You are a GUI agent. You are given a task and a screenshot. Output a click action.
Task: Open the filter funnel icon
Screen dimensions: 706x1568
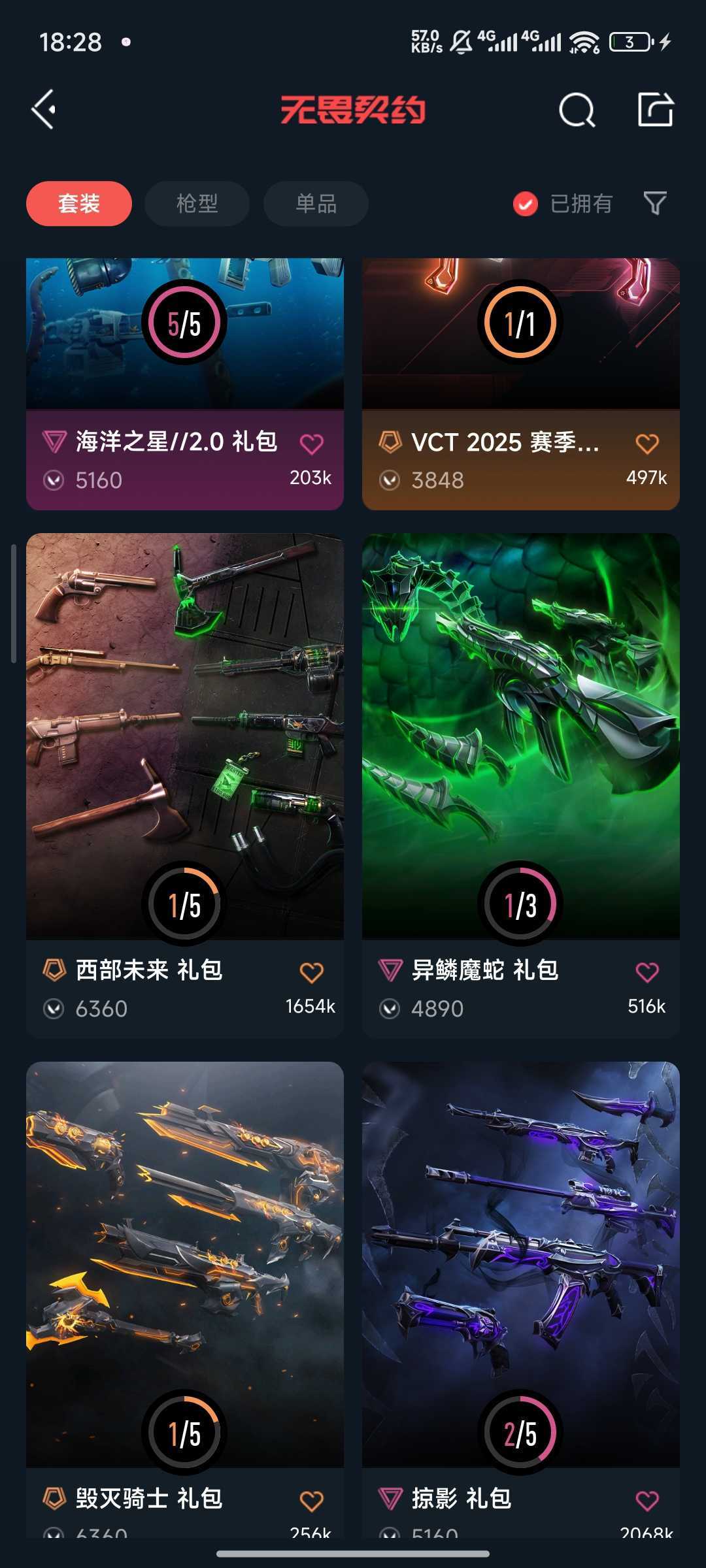(654, 203)
